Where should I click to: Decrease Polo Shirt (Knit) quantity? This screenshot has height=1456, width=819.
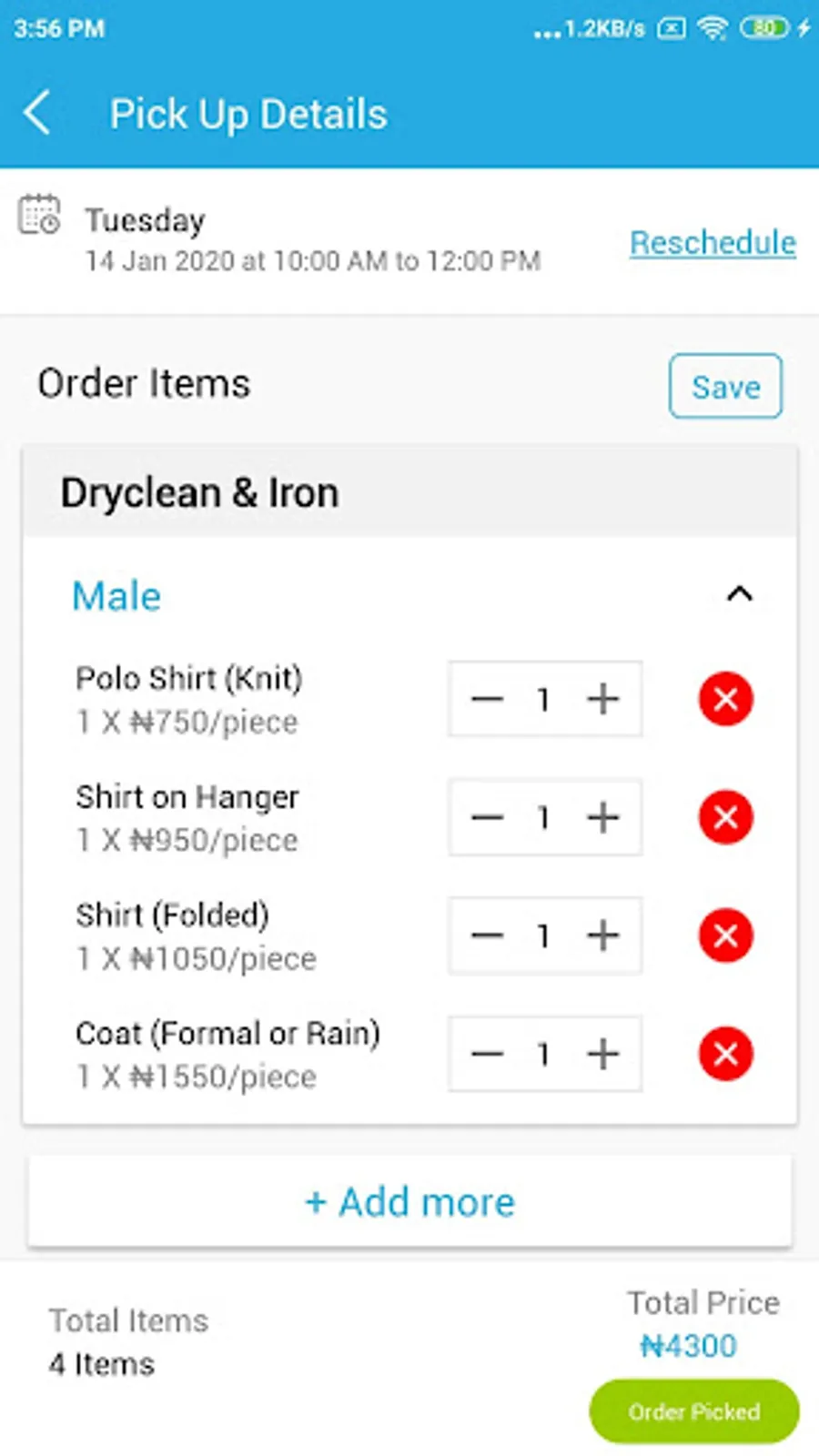tap(487, 699)
